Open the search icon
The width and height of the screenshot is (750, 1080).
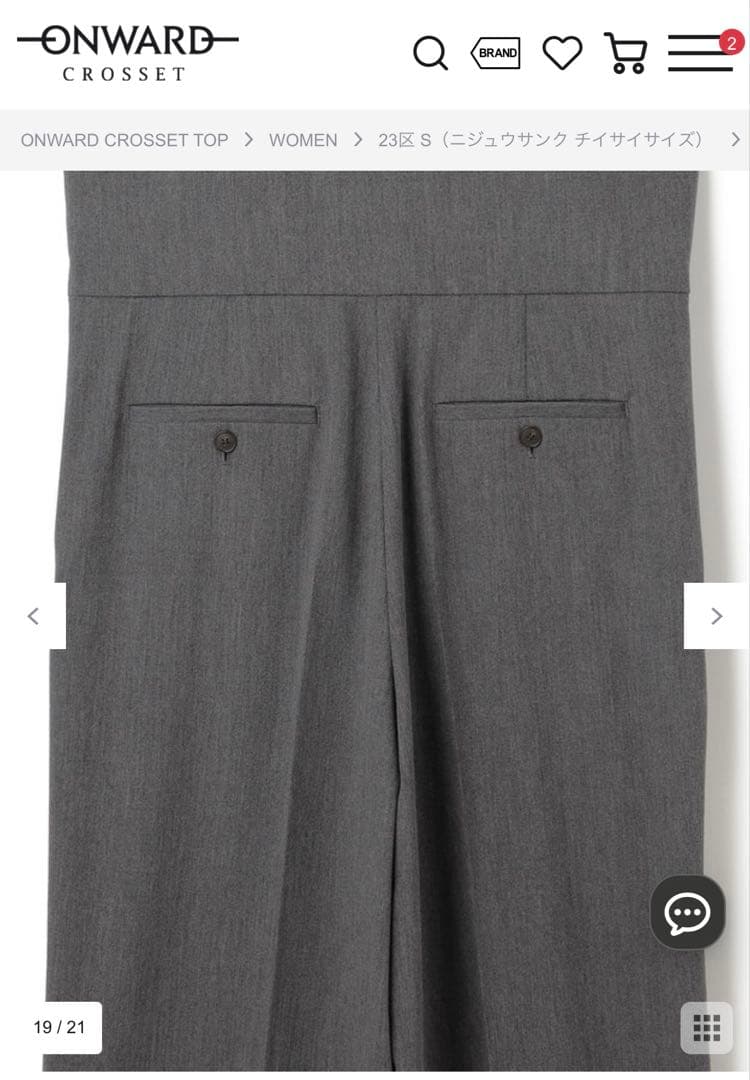tap(430, 53)
